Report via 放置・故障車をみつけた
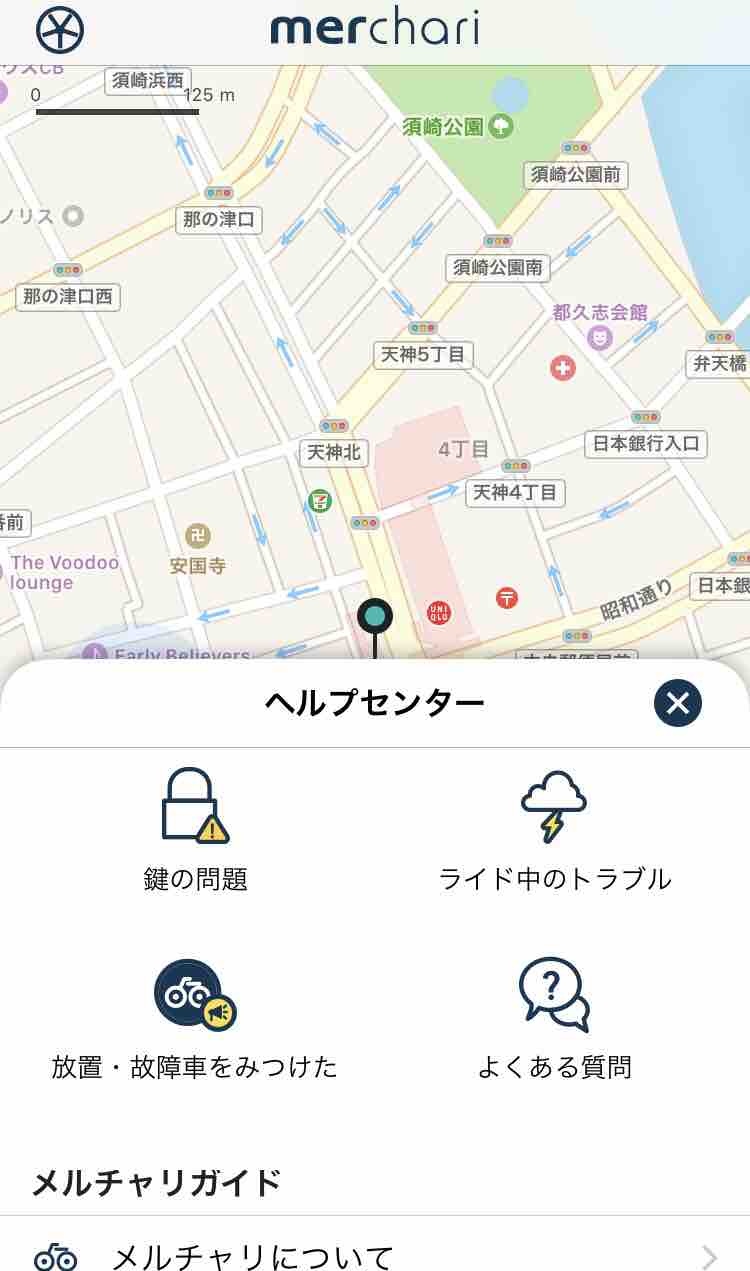 (x=195, y=1018)
